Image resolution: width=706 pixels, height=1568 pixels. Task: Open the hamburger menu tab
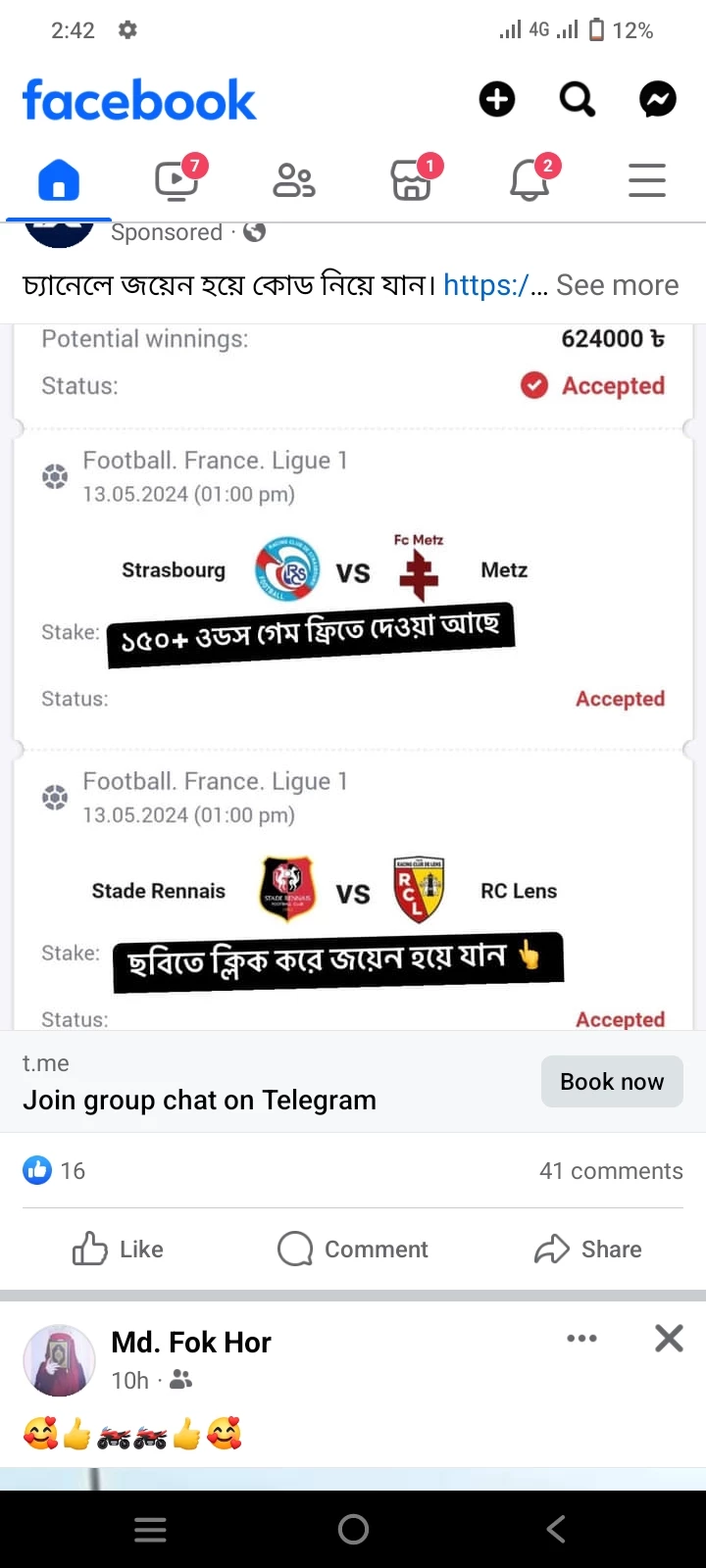(x=646, y=181)
